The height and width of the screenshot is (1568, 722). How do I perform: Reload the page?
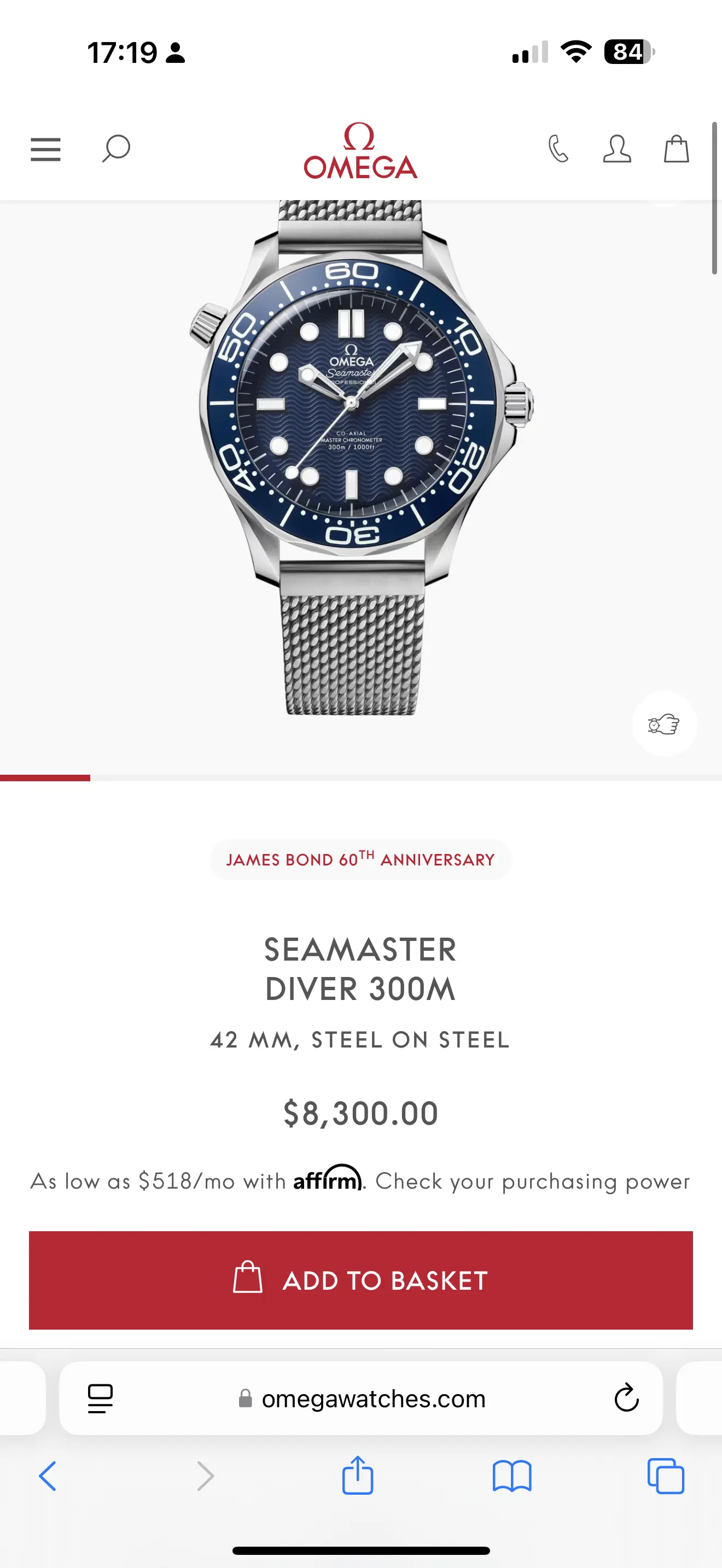coord(626,1398)
